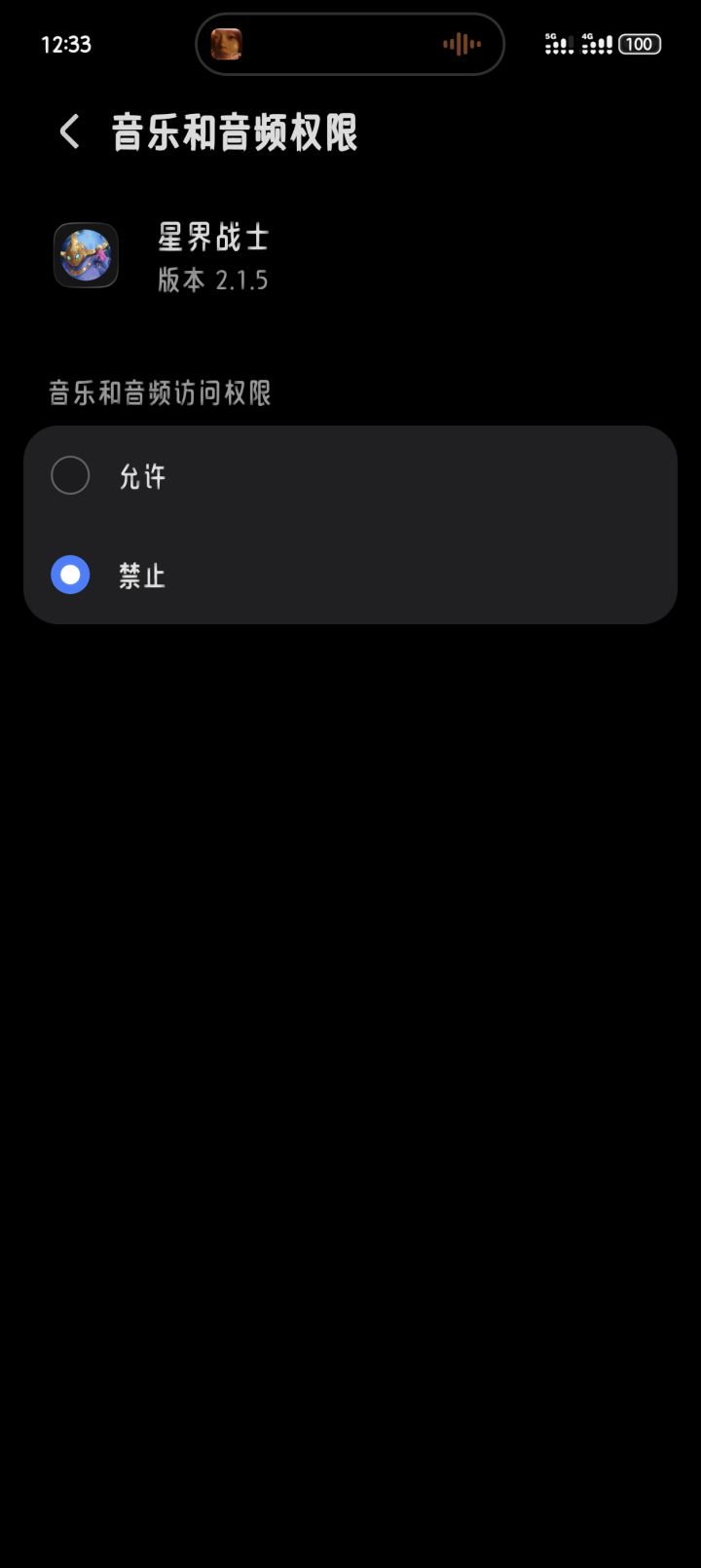Tap the 允许 label text
Viewport: 701px width, 1568px height.
(141, 475)
